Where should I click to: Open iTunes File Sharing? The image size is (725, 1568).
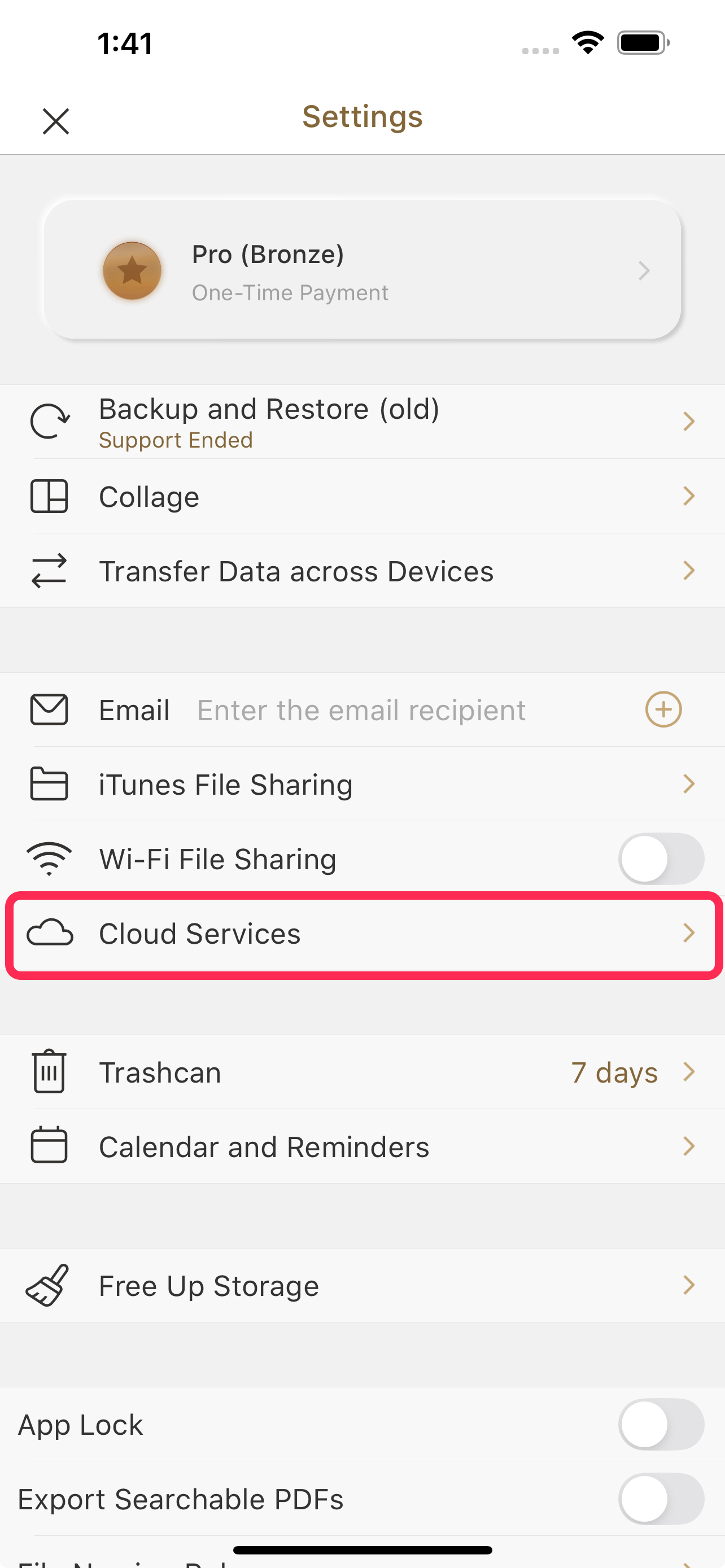(362, 784)
